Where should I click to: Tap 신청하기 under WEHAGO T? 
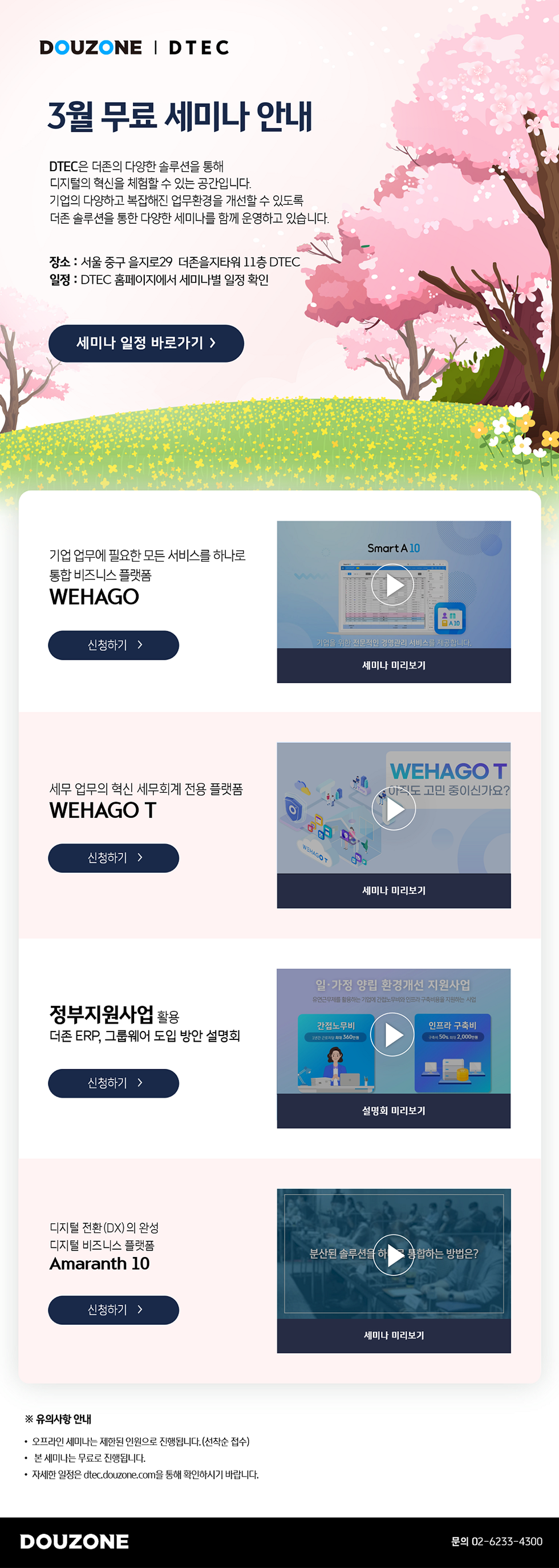point(114,858)
